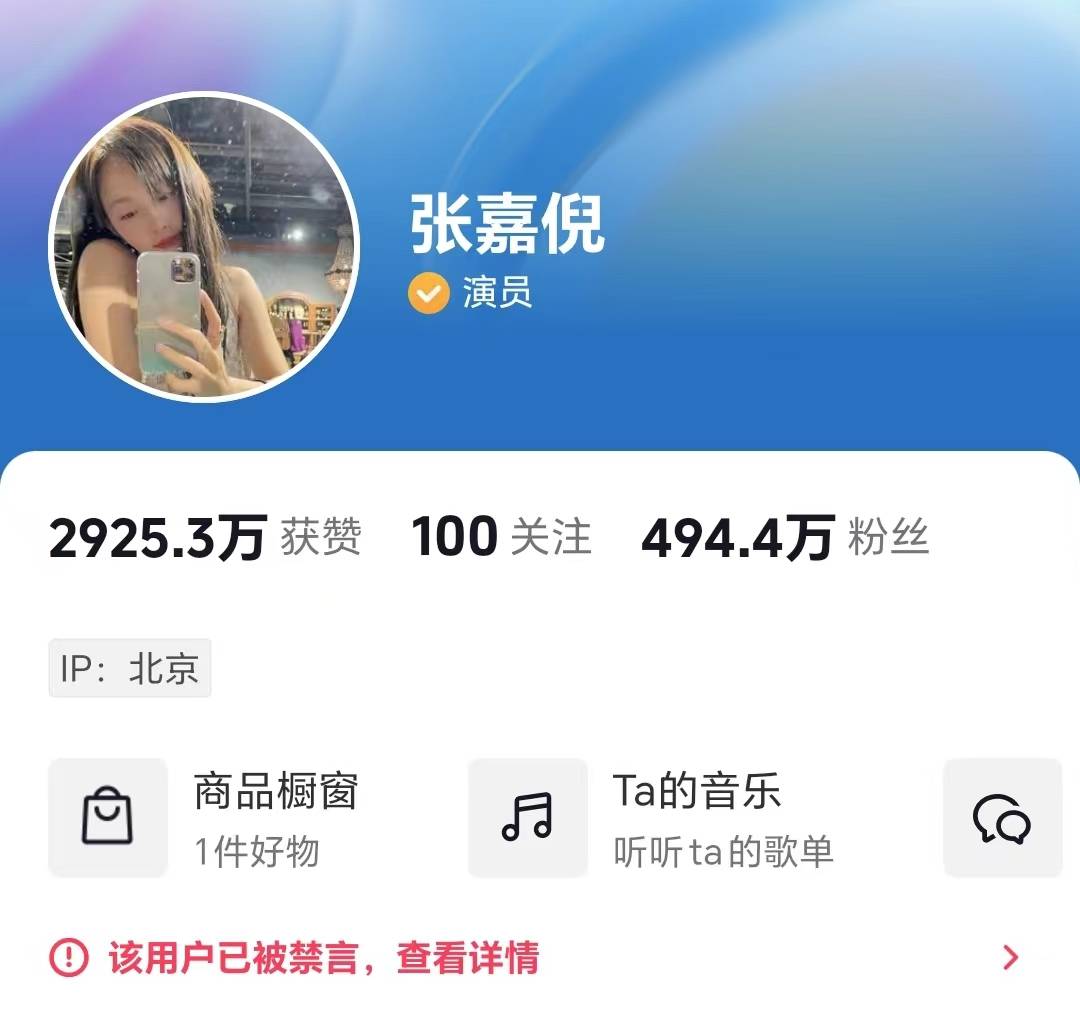The width and height of the screenshot is (1080, 1014).
Task: View the 2925.3万 获赞 likes count
Action: 205,538
